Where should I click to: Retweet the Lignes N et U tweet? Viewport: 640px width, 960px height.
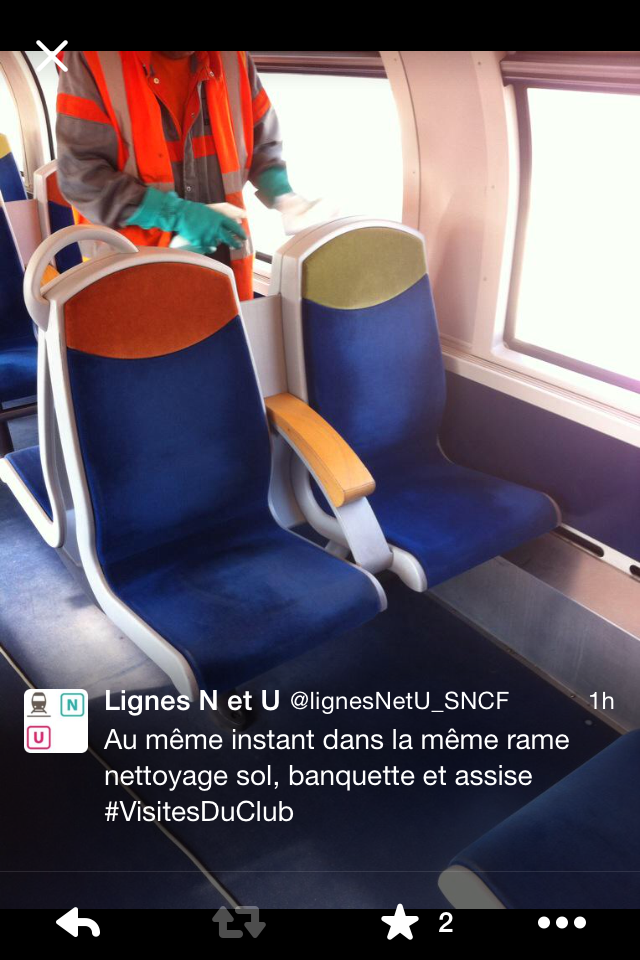(x=239, y=923)
